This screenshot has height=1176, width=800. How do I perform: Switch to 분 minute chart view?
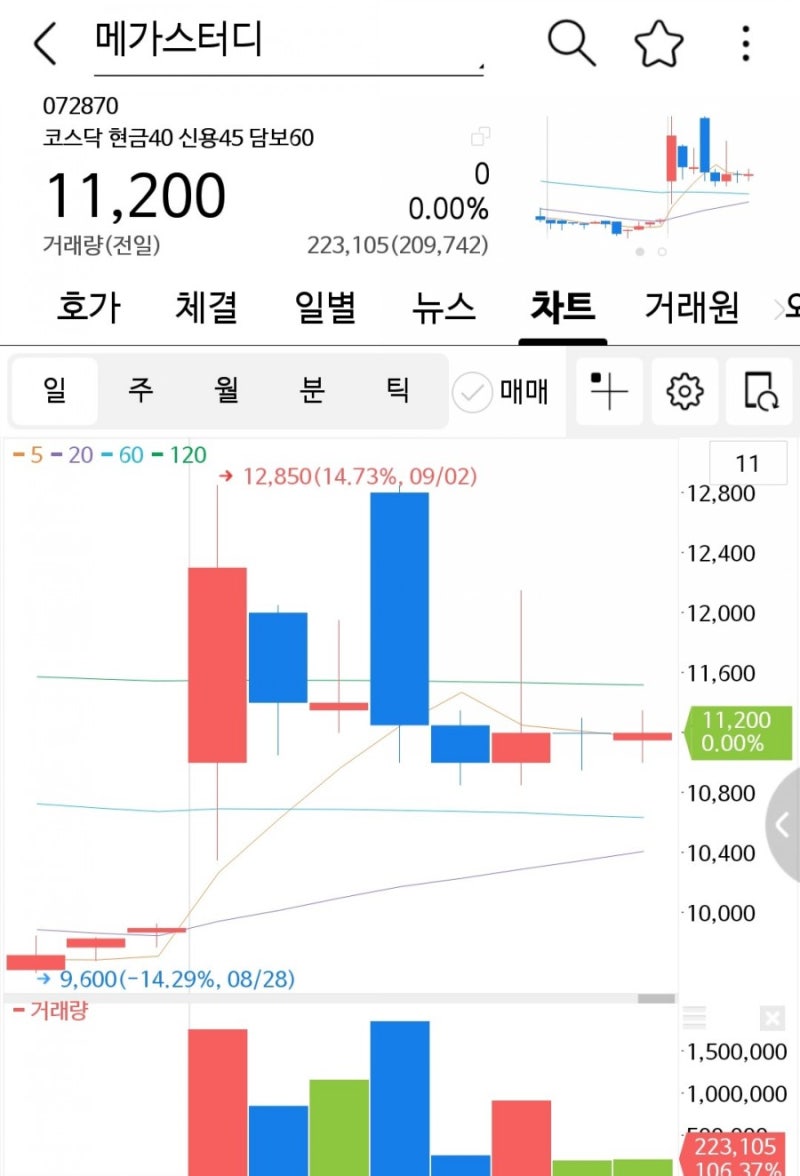point(312,392)
